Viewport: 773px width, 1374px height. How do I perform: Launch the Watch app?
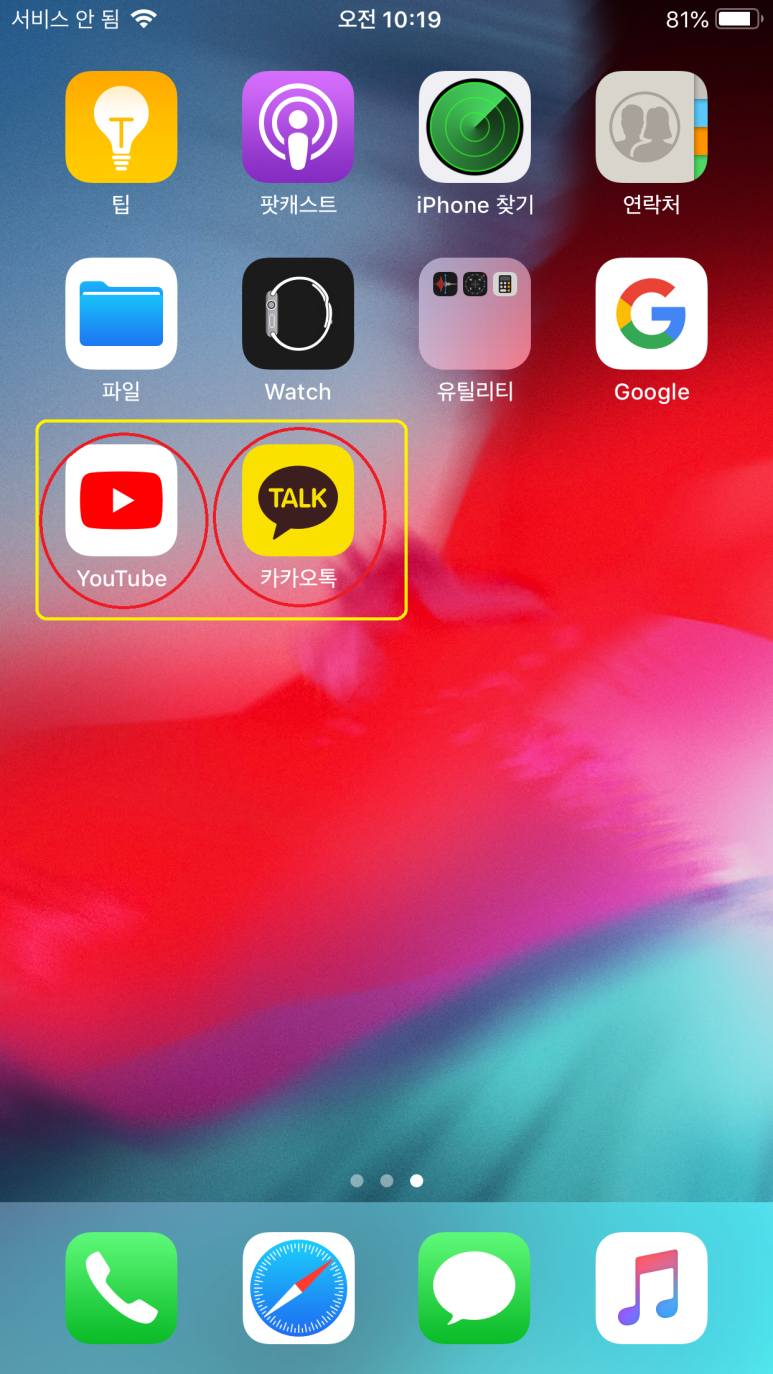(x=298, y=314)
